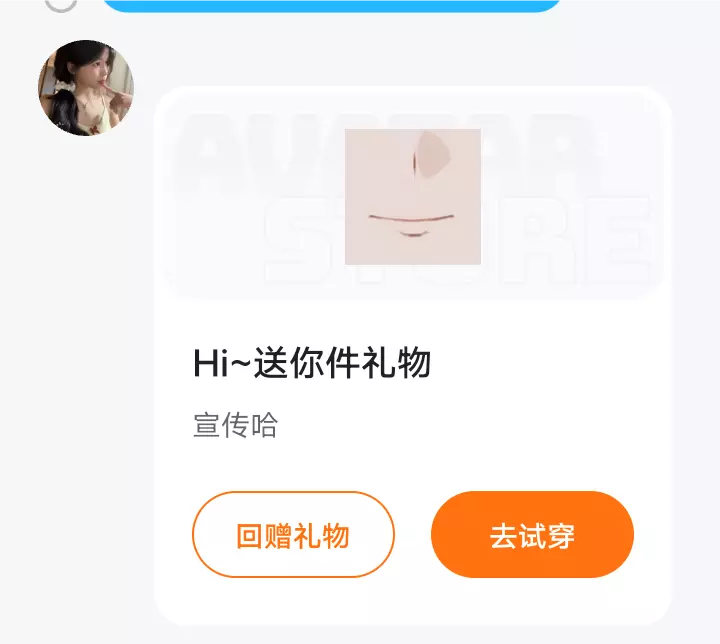The height and width of the screenshot is (644, 720).
Task: Open the gift item image
Action: (x=412, y=197)
